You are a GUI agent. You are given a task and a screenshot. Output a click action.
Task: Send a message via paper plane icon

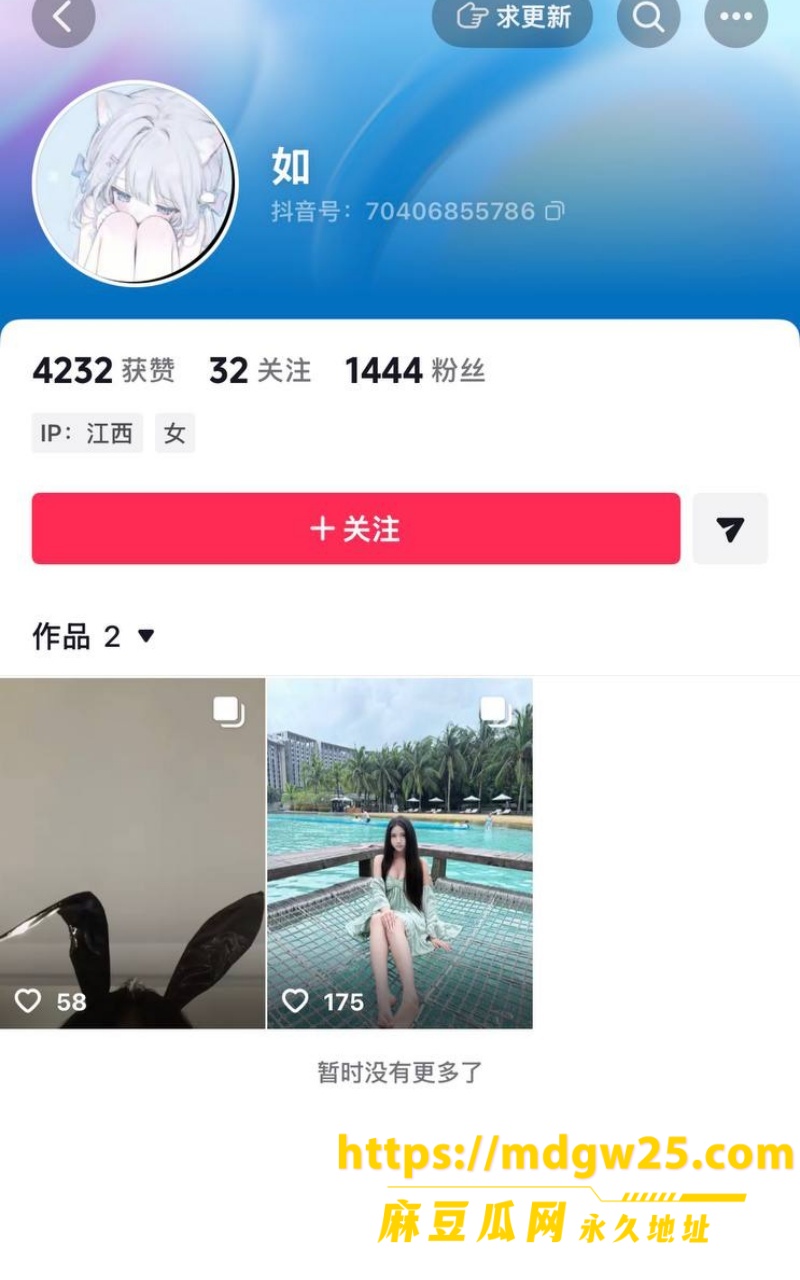pos(730,528)
